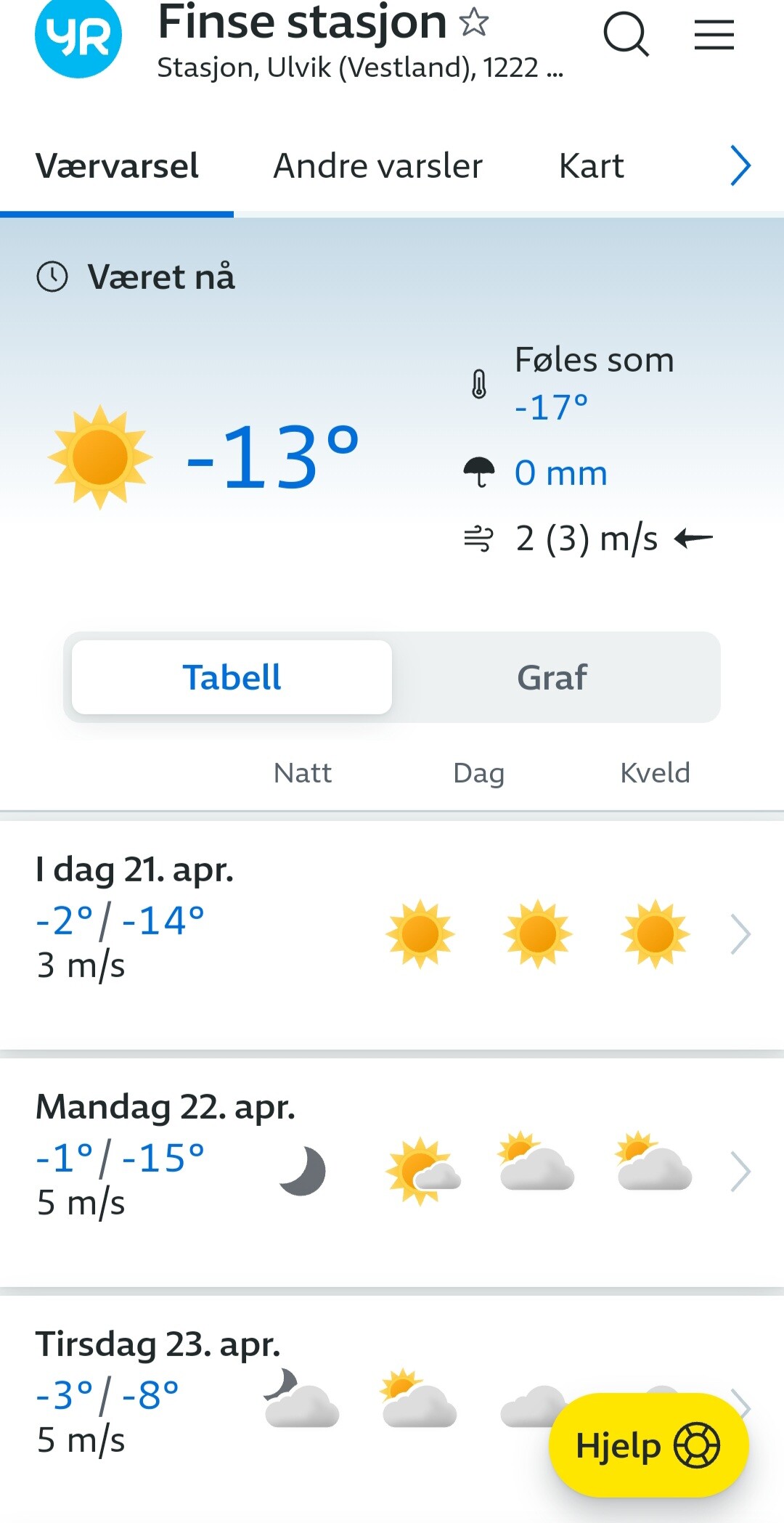Viewport: 784px width, 1523px height.
Task: Add Finse stasjon to favorites with star
Action: (474, 22)
